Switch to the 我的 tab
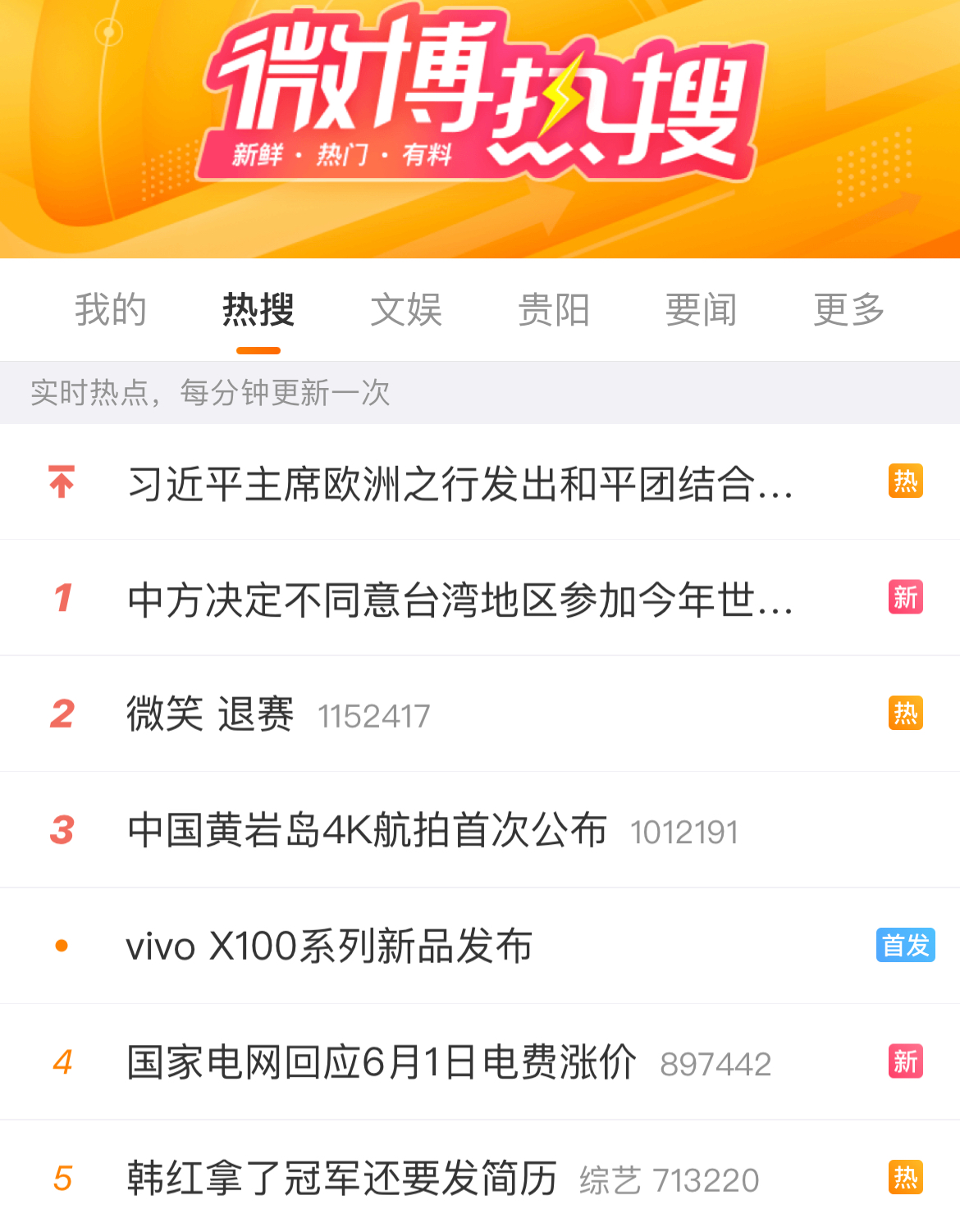The height and width of the screenshot is (1232, 960). [111, 310]
